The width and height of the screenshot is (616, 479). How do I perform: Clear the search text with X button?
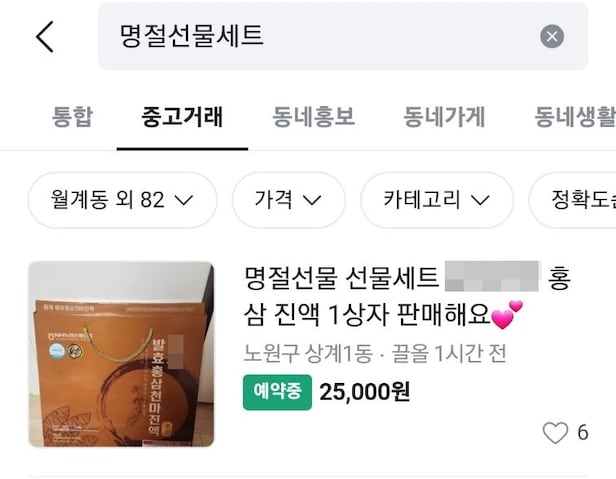[552, 37]
